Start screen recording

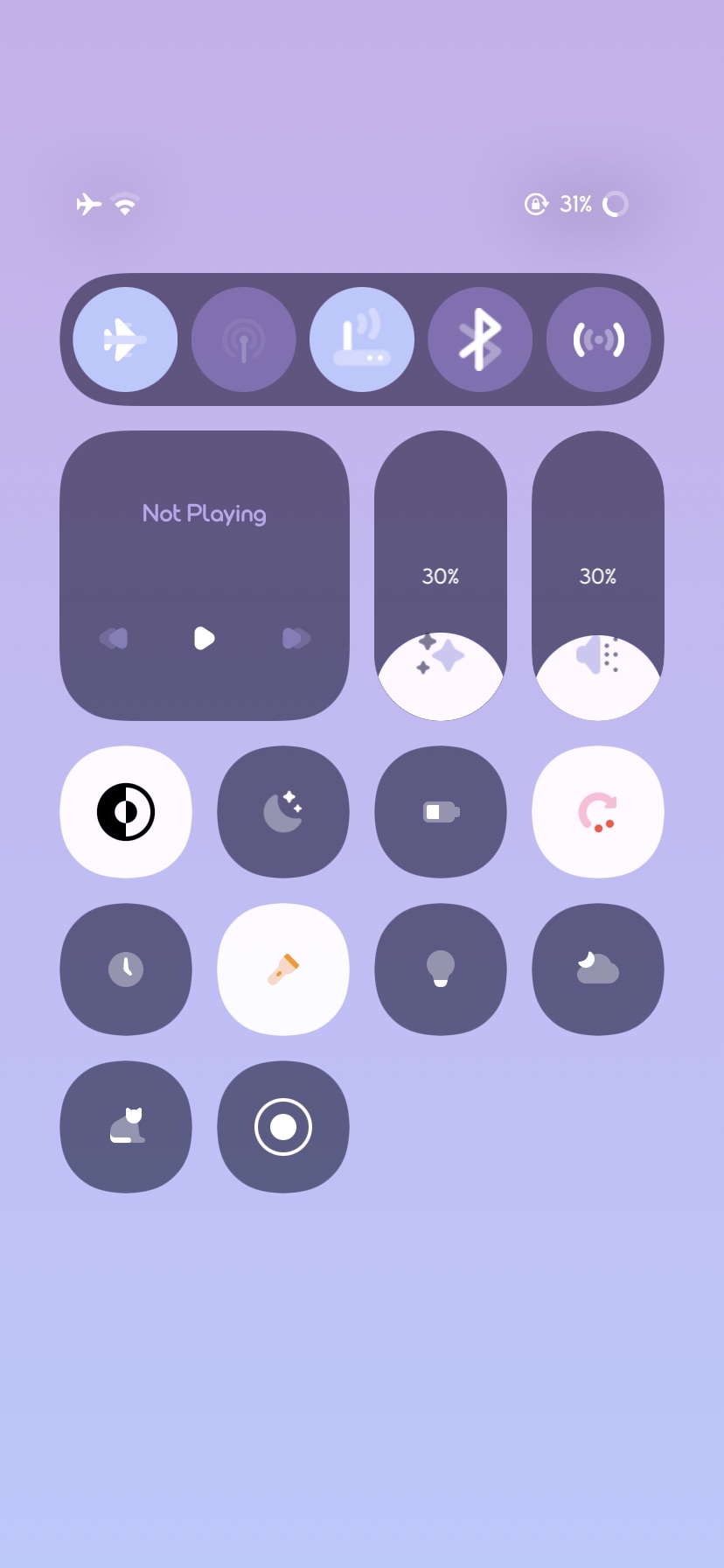click(283, 1127)
